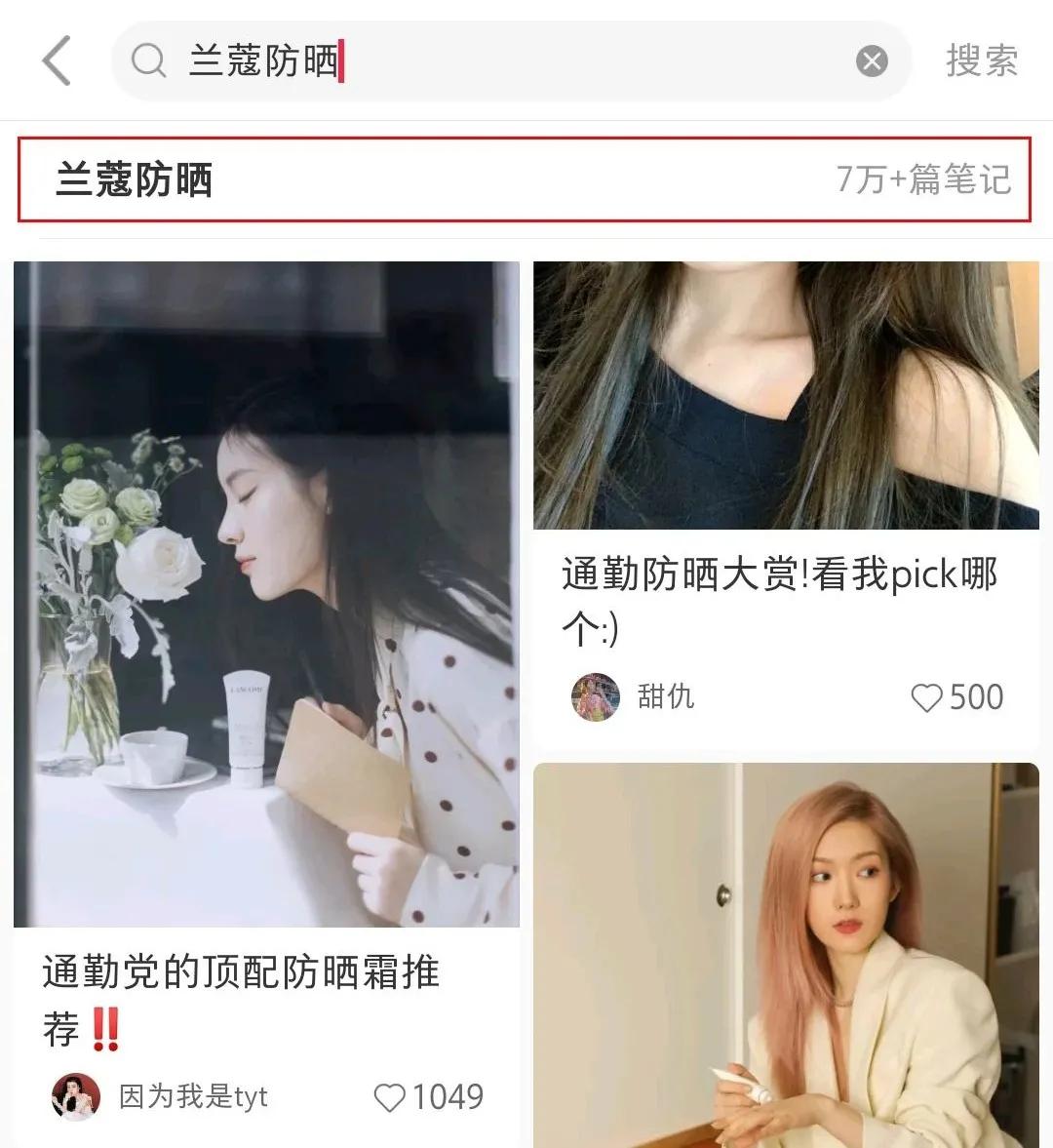Click the heart icon under 通勤防晒大赏 note
This screenshot has height=1148, width=1053.
point(925,697)
